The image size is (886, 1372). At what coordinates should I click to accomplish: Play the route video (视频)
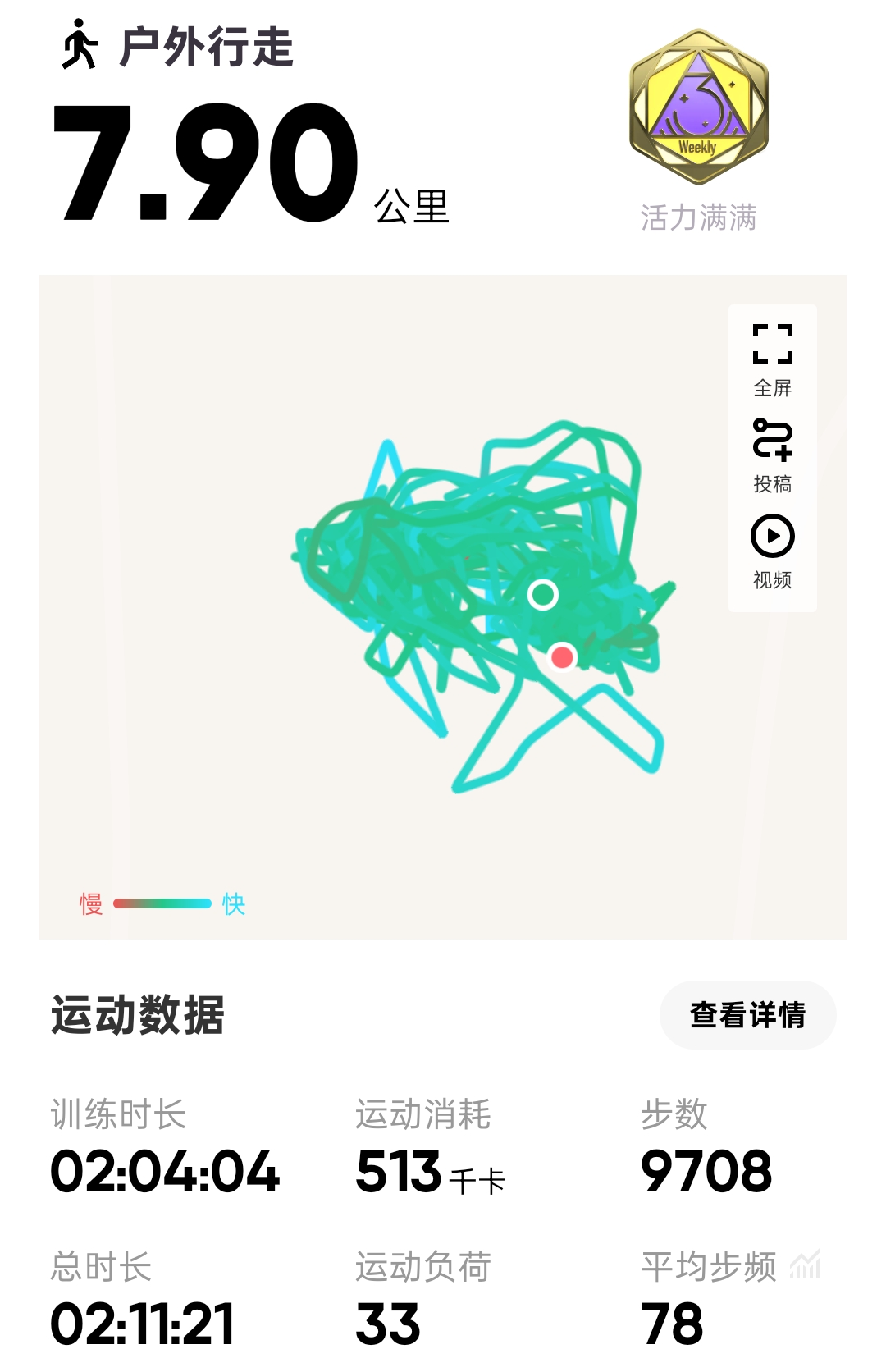pyautogui.click(x=772, y=537)
